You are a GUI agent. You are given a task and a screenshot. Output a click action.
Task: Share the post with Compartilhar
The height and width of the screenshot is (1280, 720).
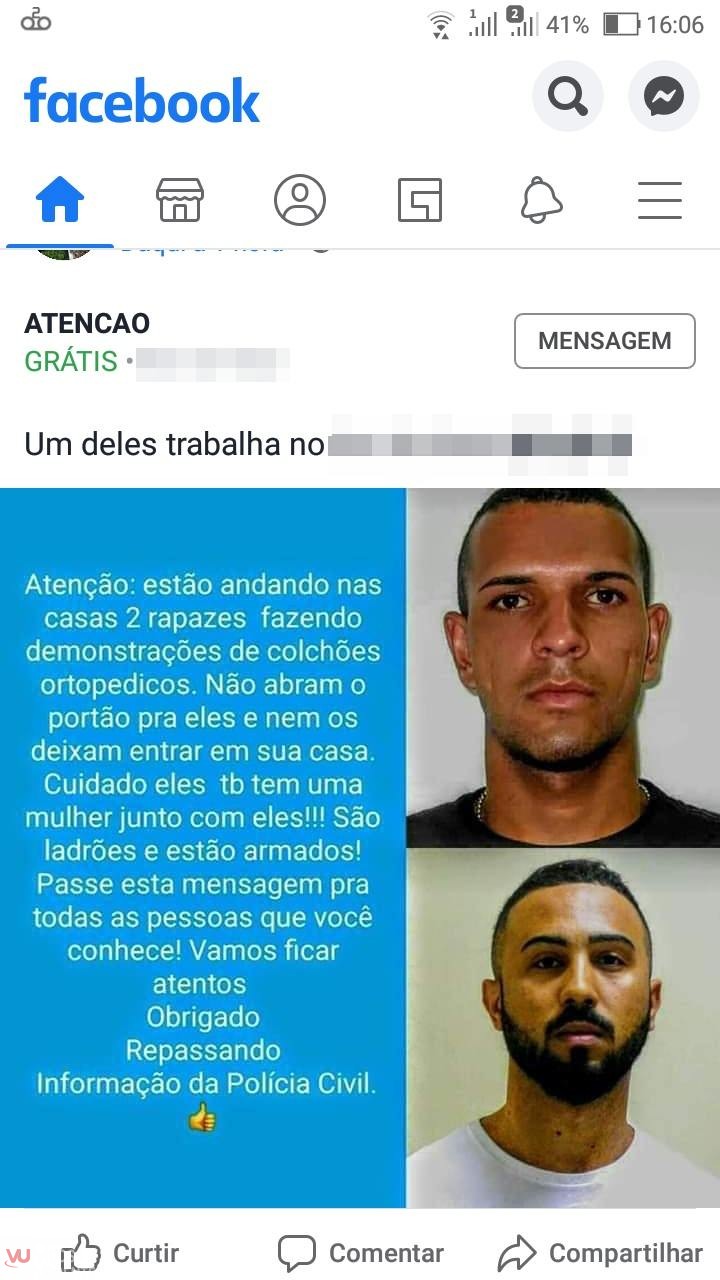pyautogui.click(x=600, y=1253)
